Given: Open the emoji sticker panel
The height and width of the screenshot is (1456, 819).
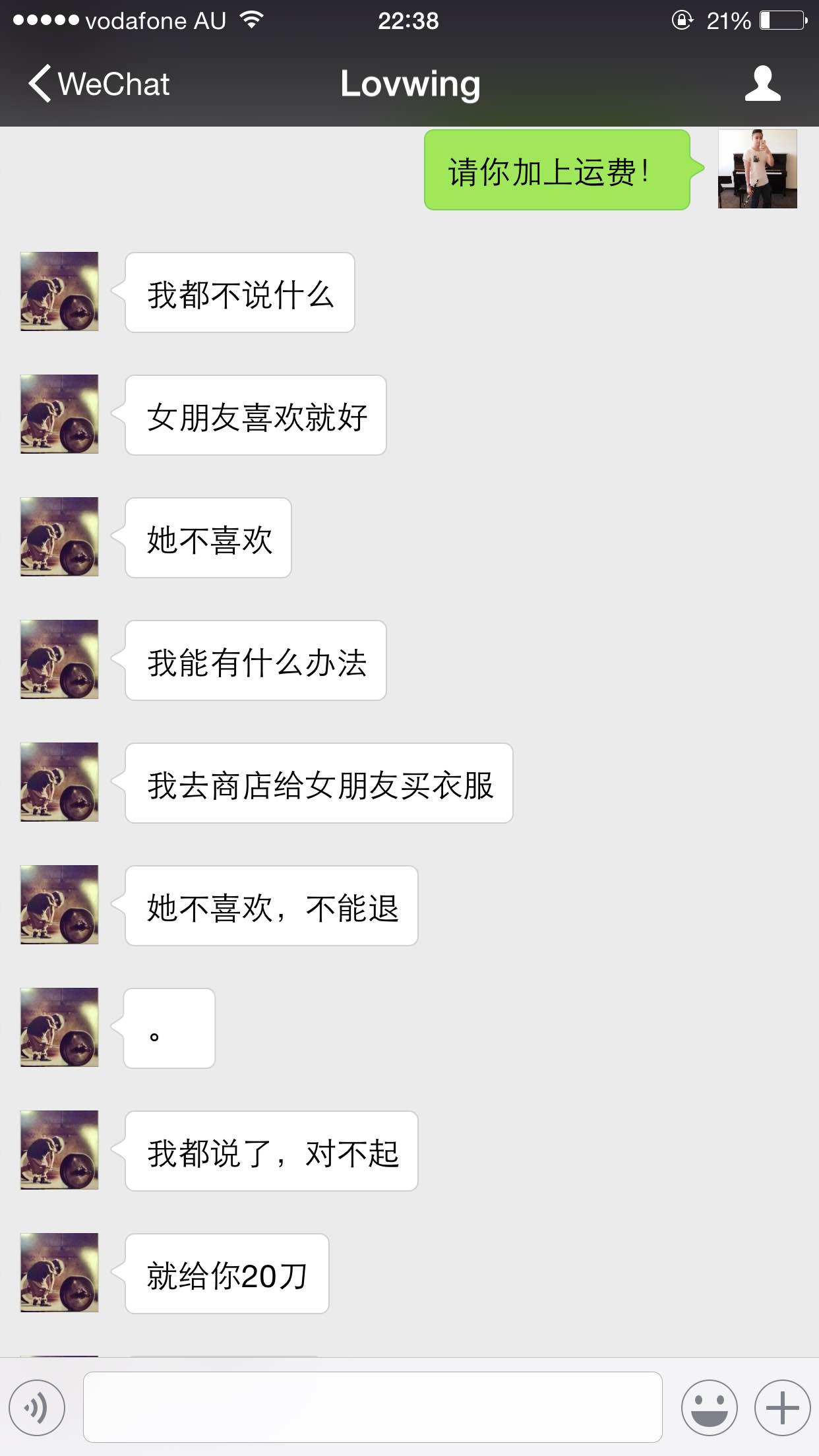Looking at the screenshot, I should (x=709, y=1407).
